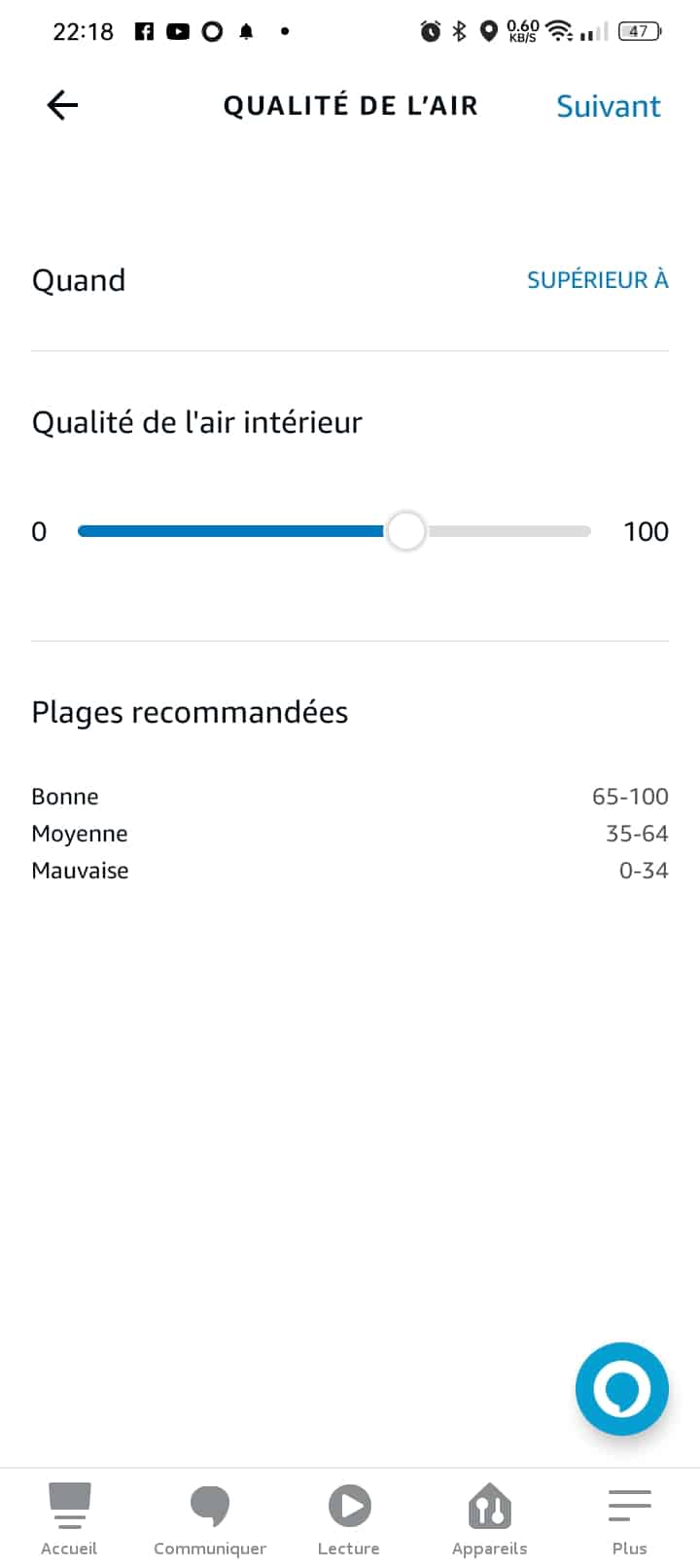Image resolution: width=700 pixels, height=1568 pixels.
Task: Tap Suivant to continue
Action: click(608, 105)
